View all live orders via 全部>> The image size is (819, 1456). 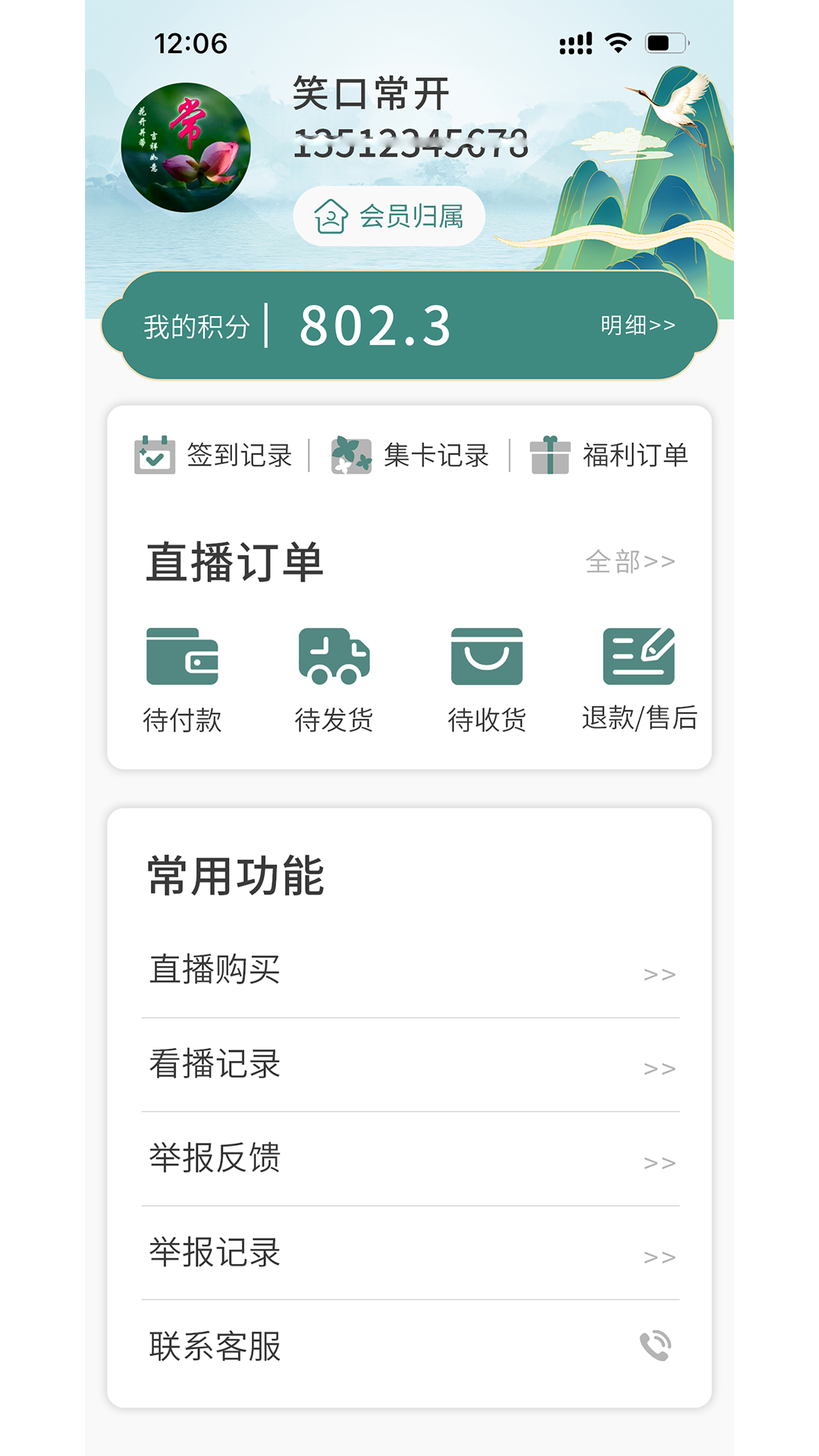(x=629, y=562)
